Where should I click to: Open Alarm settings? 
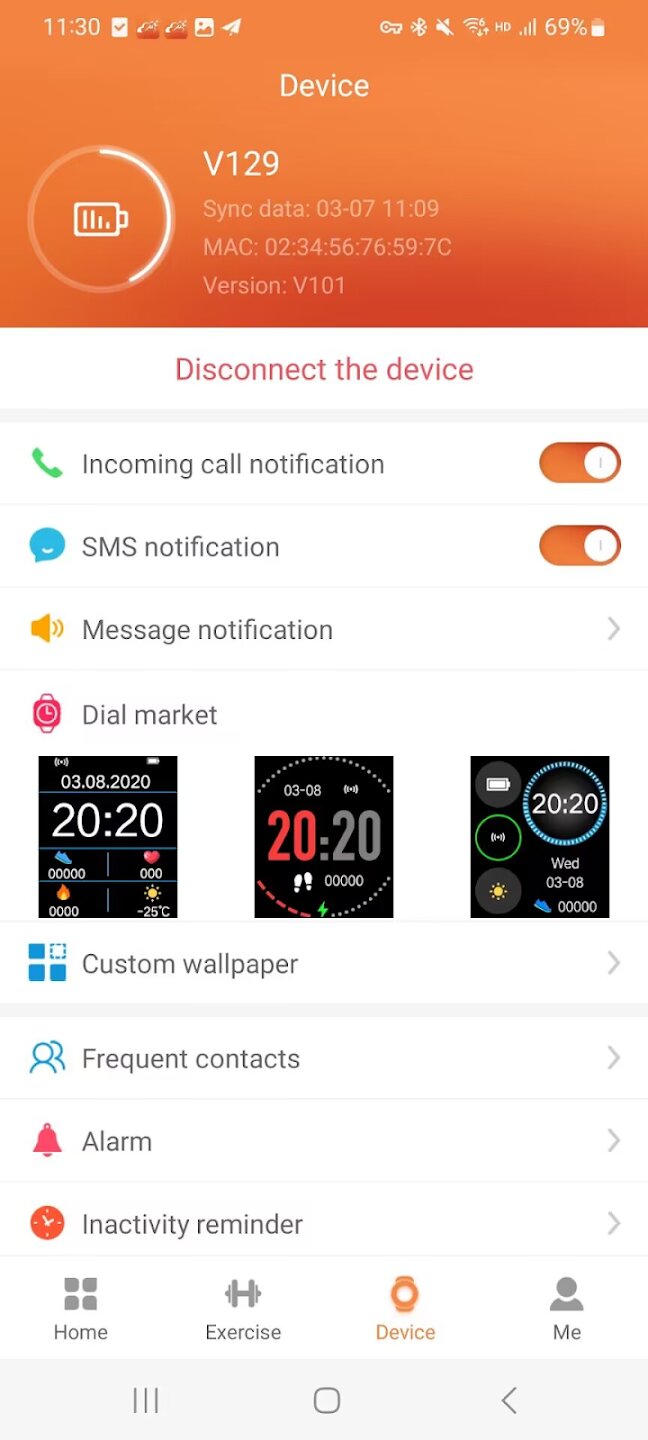pos(324,1141)
